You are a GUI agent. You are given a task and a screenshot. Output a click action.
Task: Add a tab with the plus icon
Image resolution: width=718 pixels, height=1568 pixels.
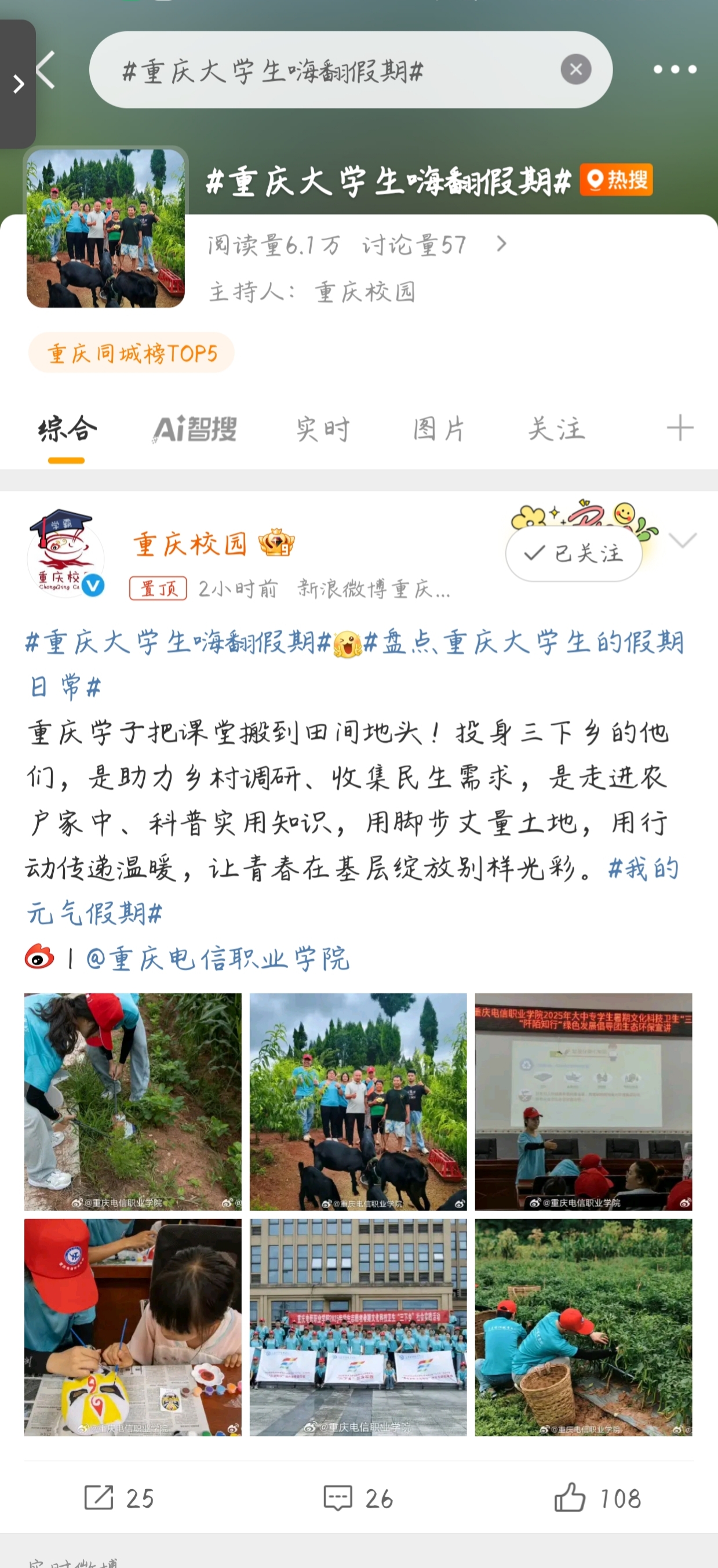[680, 428]
